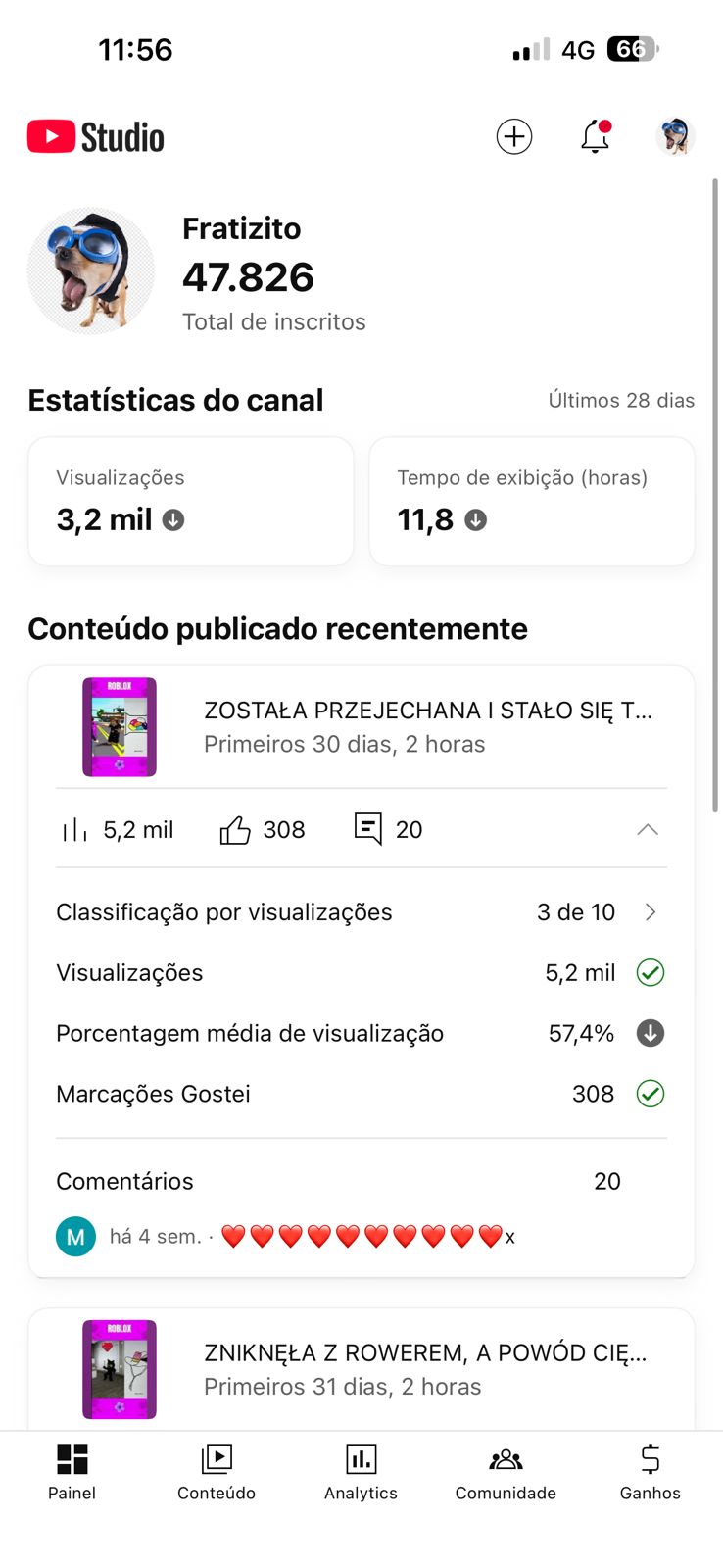Tap the create plus icon
Viewport: 723px width, 1568px height.
(x=514, y=136)
